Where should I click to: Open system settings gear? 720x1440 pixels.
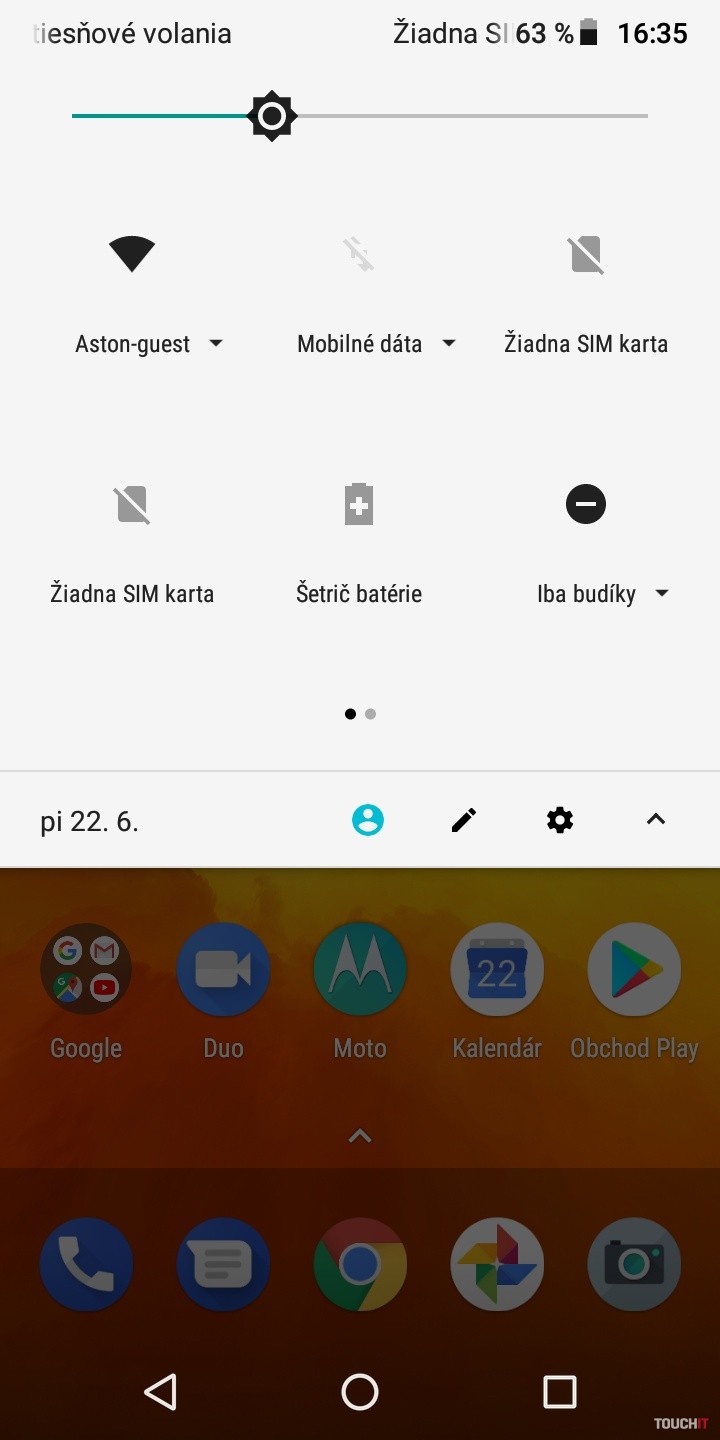click(560, 821)
